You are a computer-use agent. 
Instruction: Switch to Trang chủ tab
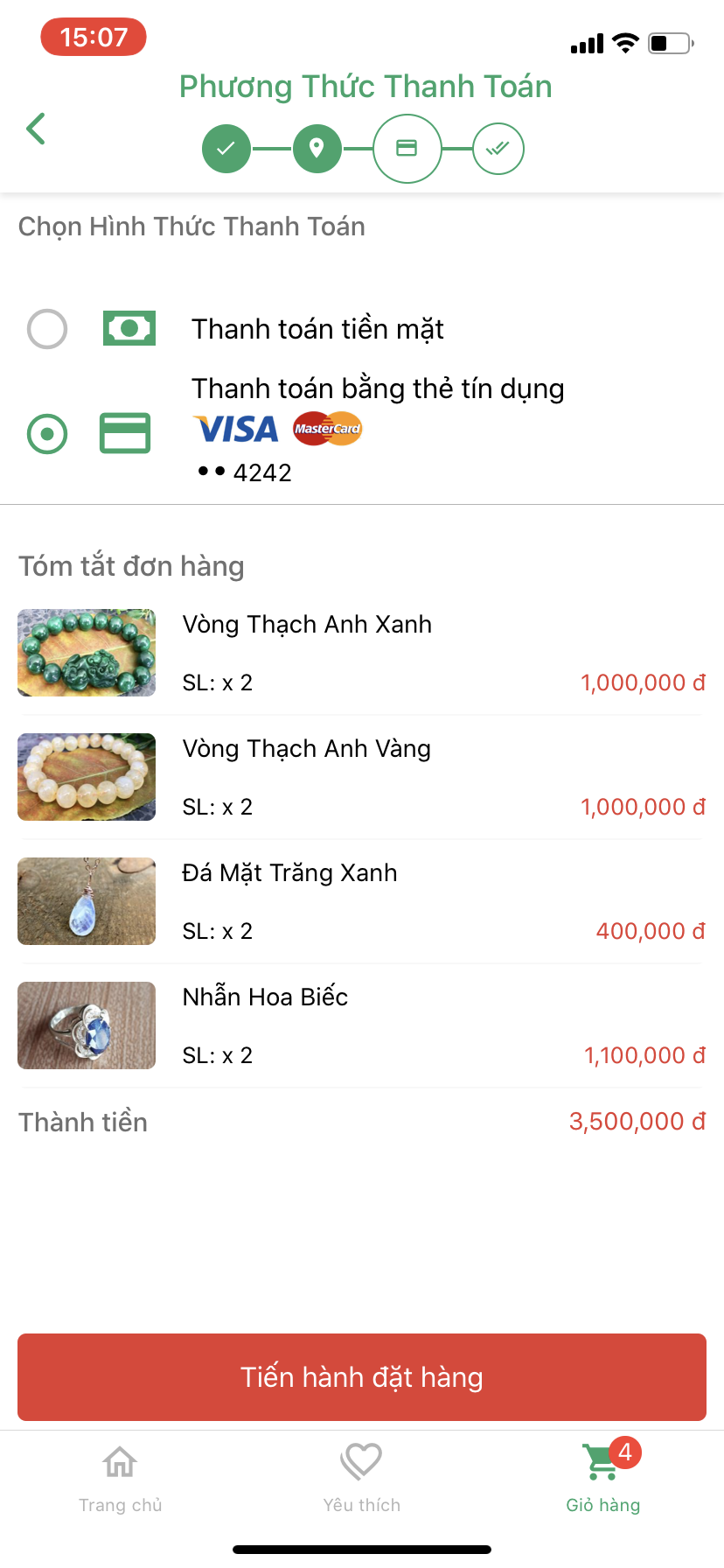pos(121,1478)
